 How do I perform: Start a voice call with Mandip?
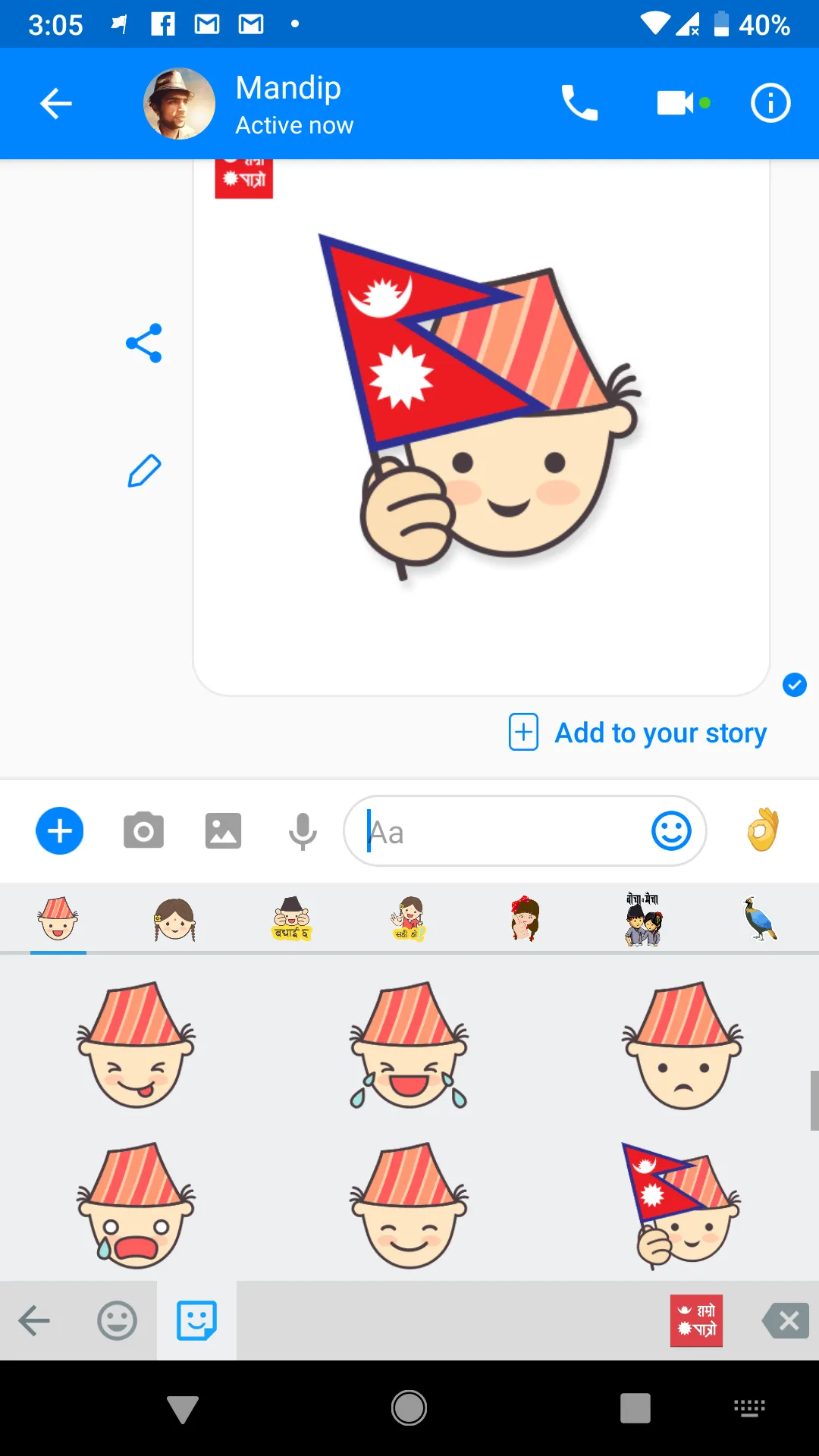coord(579,103)
